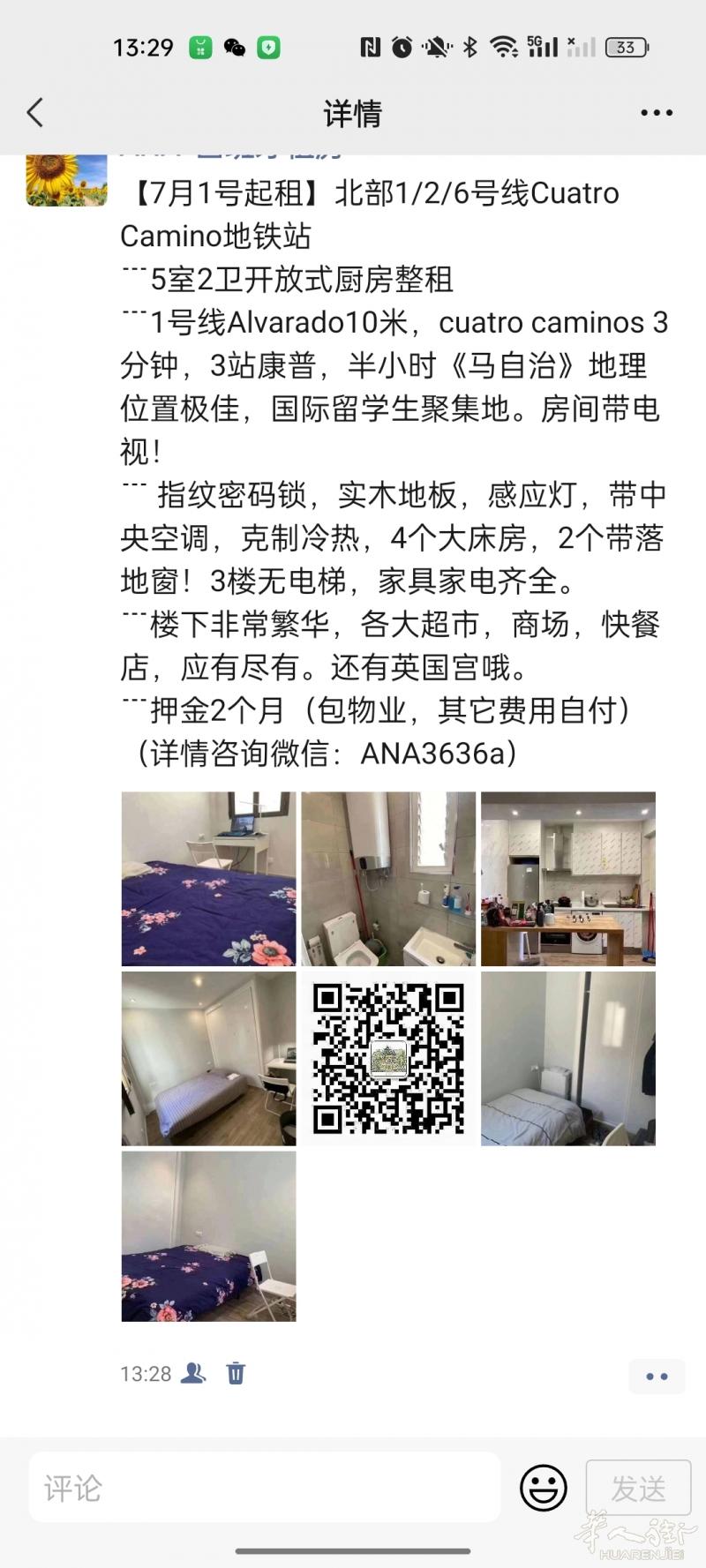Image resolution: width=706 pixels, height=1568 pixels.
Task: Send the comment with 发送
Action: point(638,1489)
